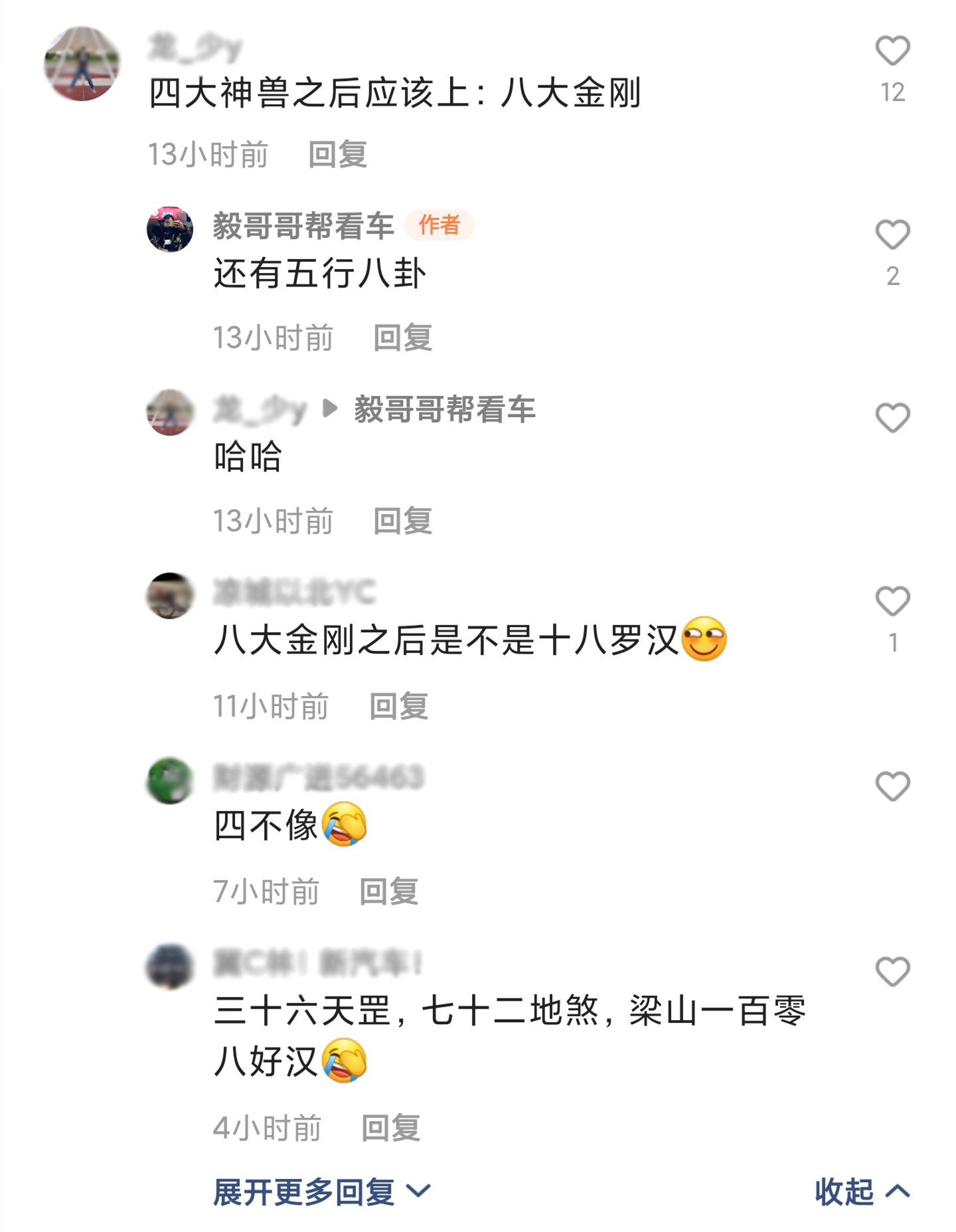Reply to the 哈哈 comment
The width and height of the screenshot is (956, 1232).
coord(402,521)
